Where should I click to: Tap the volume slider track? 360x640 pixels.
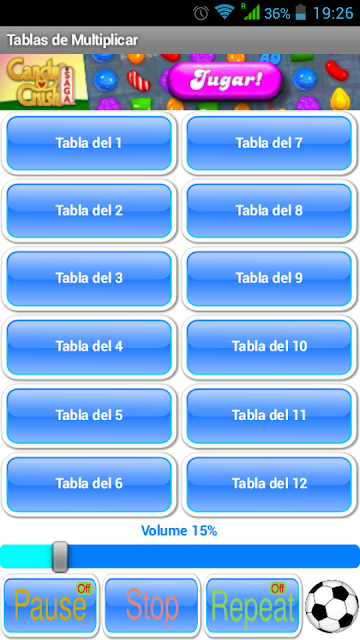(x=180, y=556)
